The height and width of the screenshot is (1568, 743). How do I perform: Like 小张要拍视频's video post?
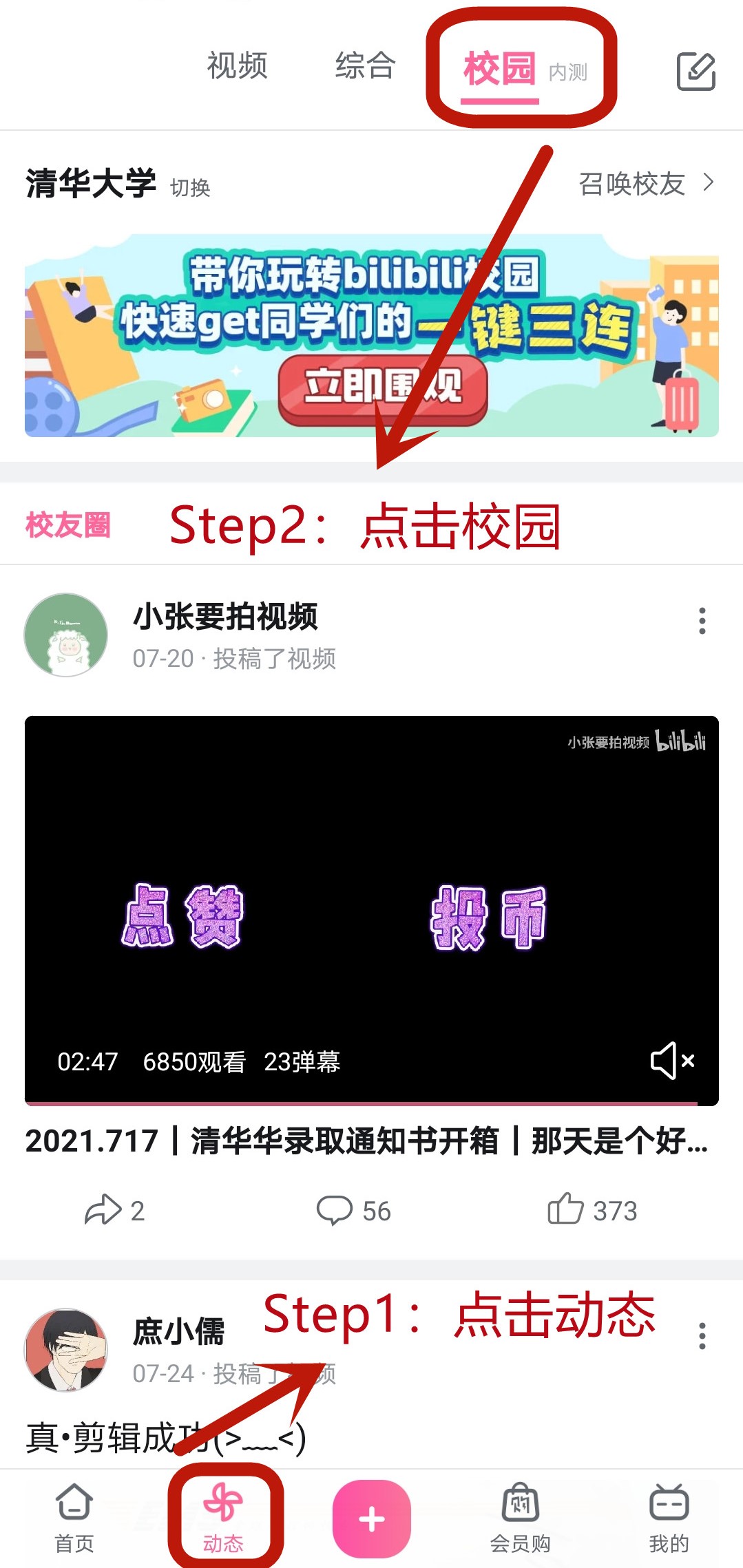click(592, 1210)
